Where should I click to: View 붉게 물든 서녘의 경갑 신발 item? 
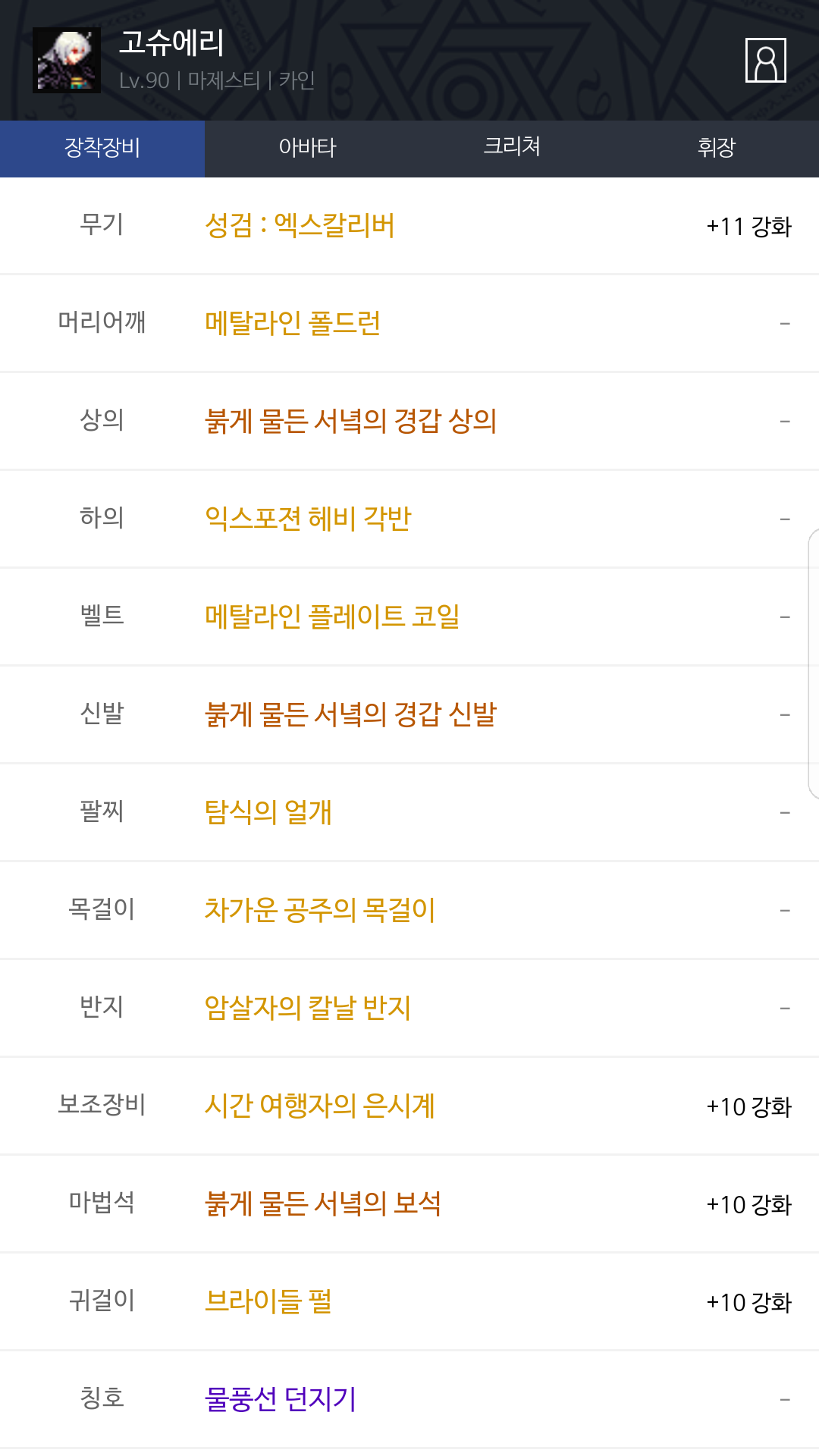(x=350, y=715)
